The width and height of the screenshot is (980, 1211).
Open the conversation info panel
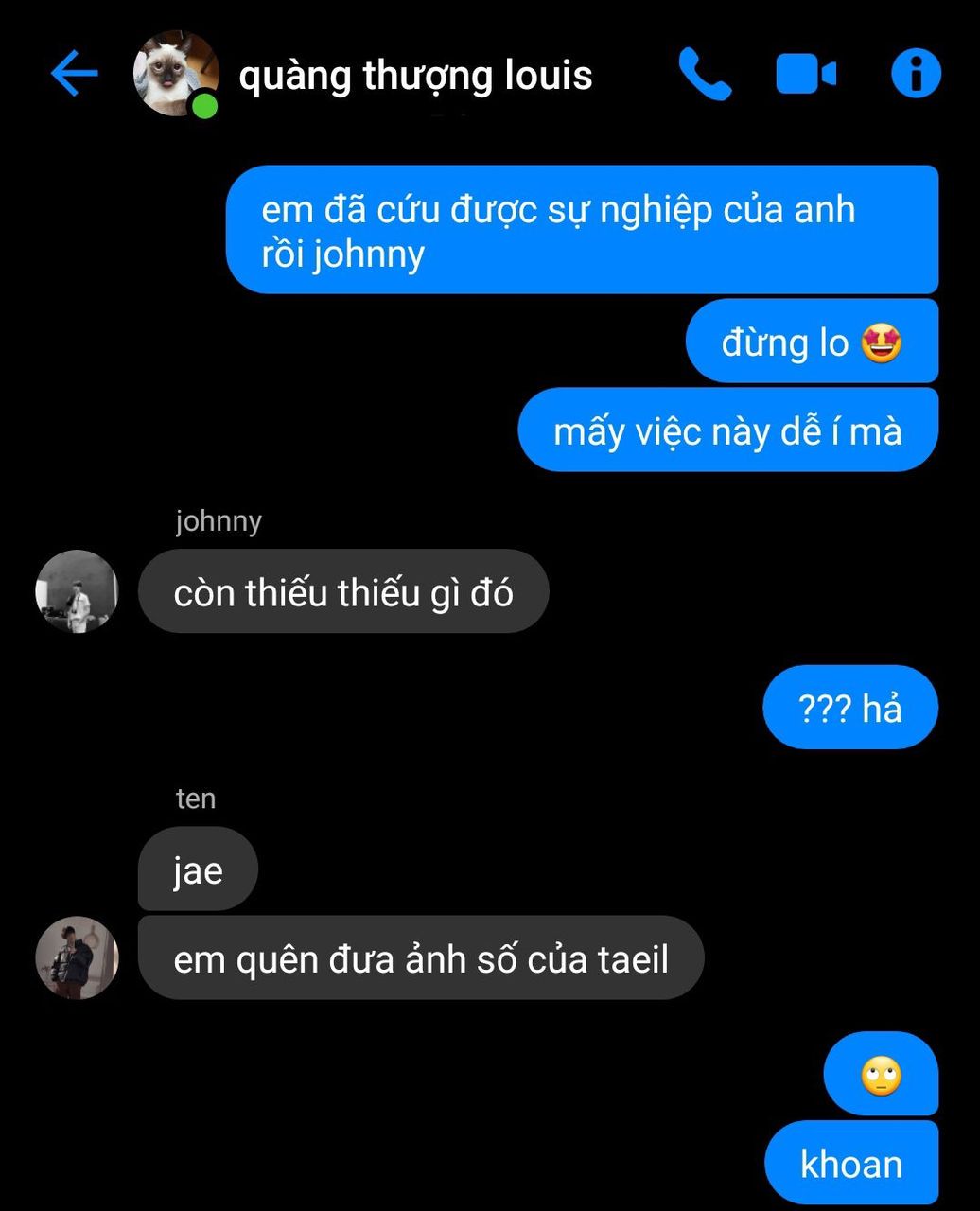coord(916,74)
